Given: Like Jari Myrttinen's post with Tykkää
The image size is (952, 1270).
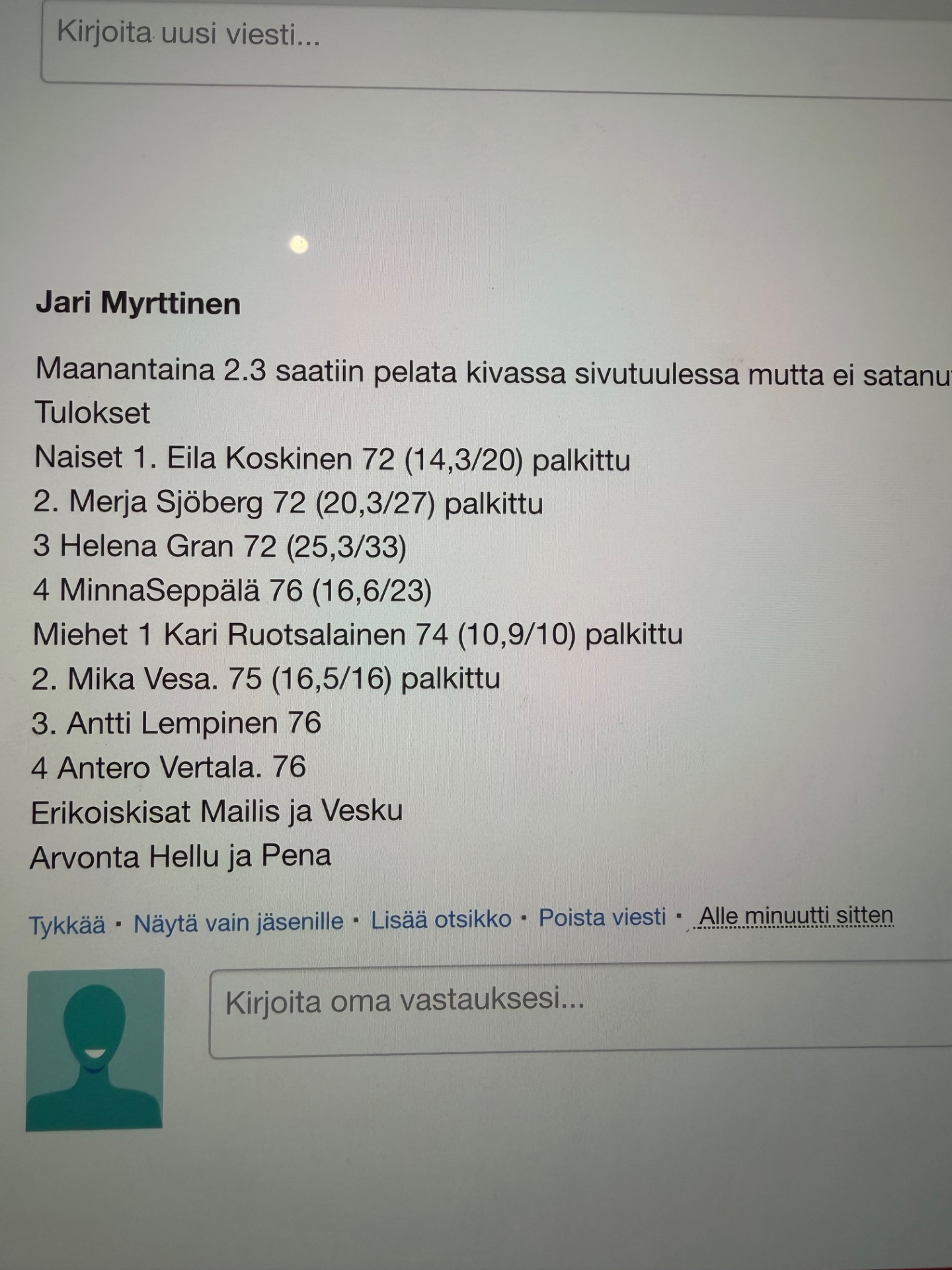Looking at the screenshot, I should (x=67, y=924).
